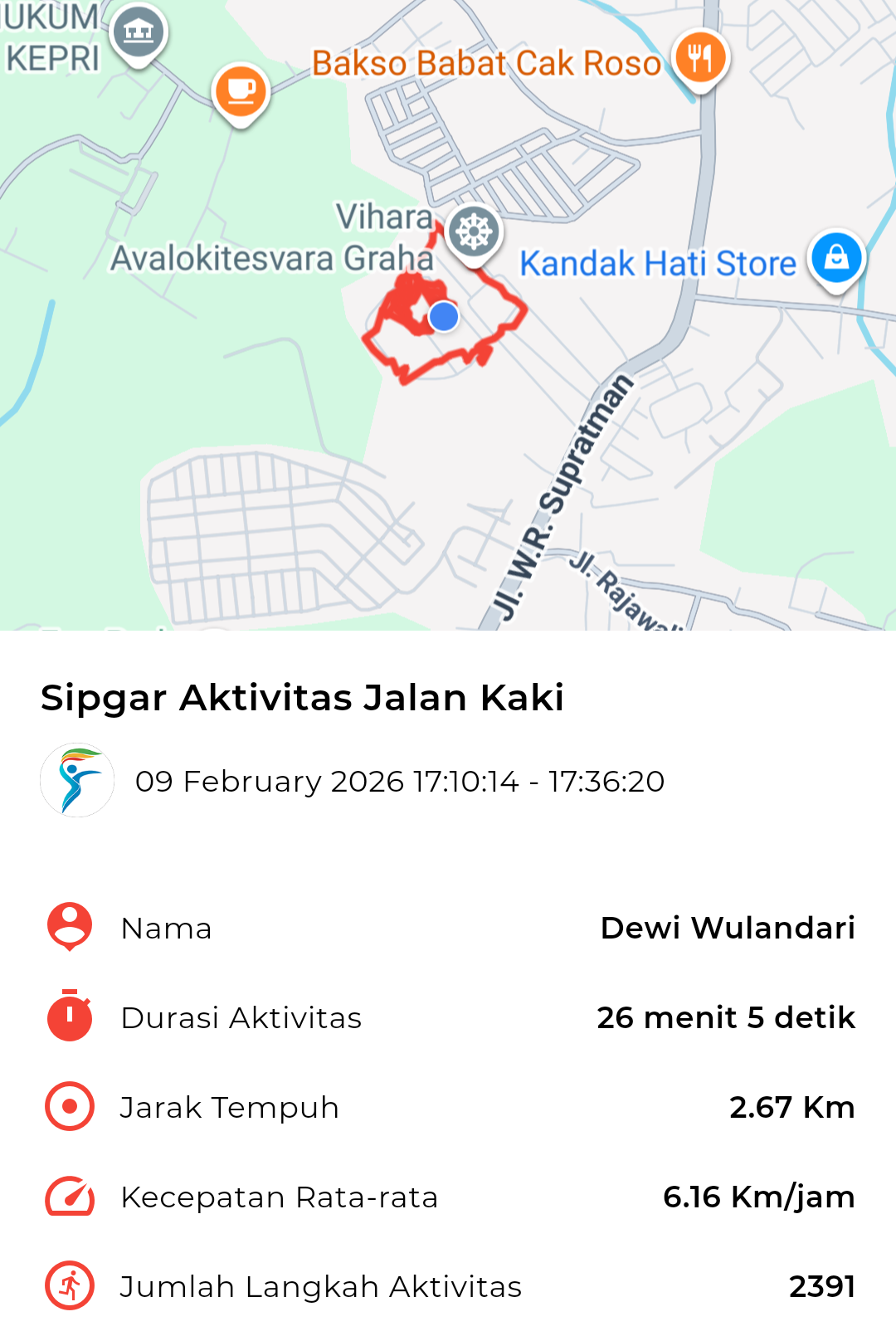
Task: Tap the Vihara Avalokitesvara Graha temple marker
Action: [474, 232]
